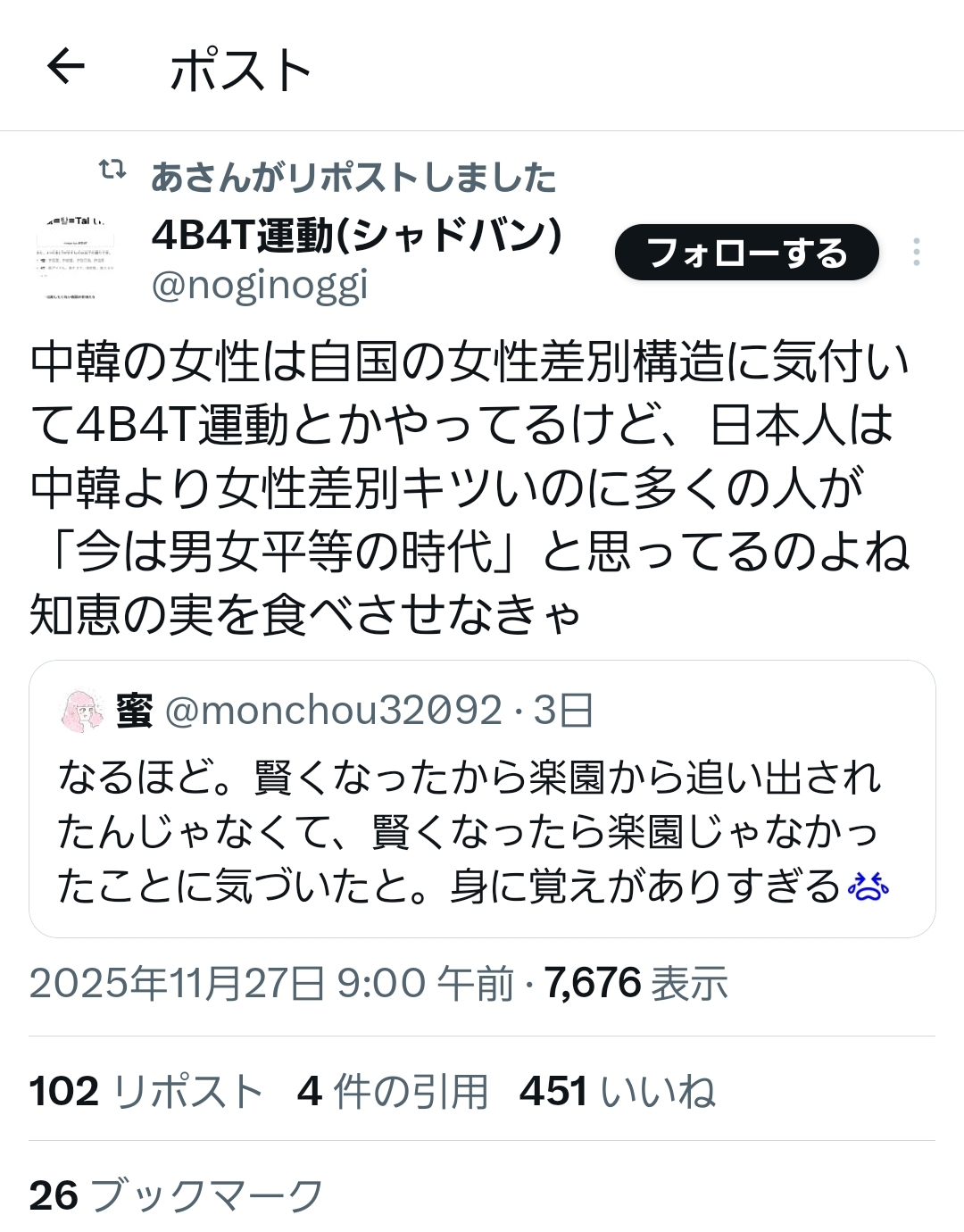Open あさんがリポストしました repost notice
Image resolution: width=964 pixels, height=1232 pixels.
click(x=353, y=177)
